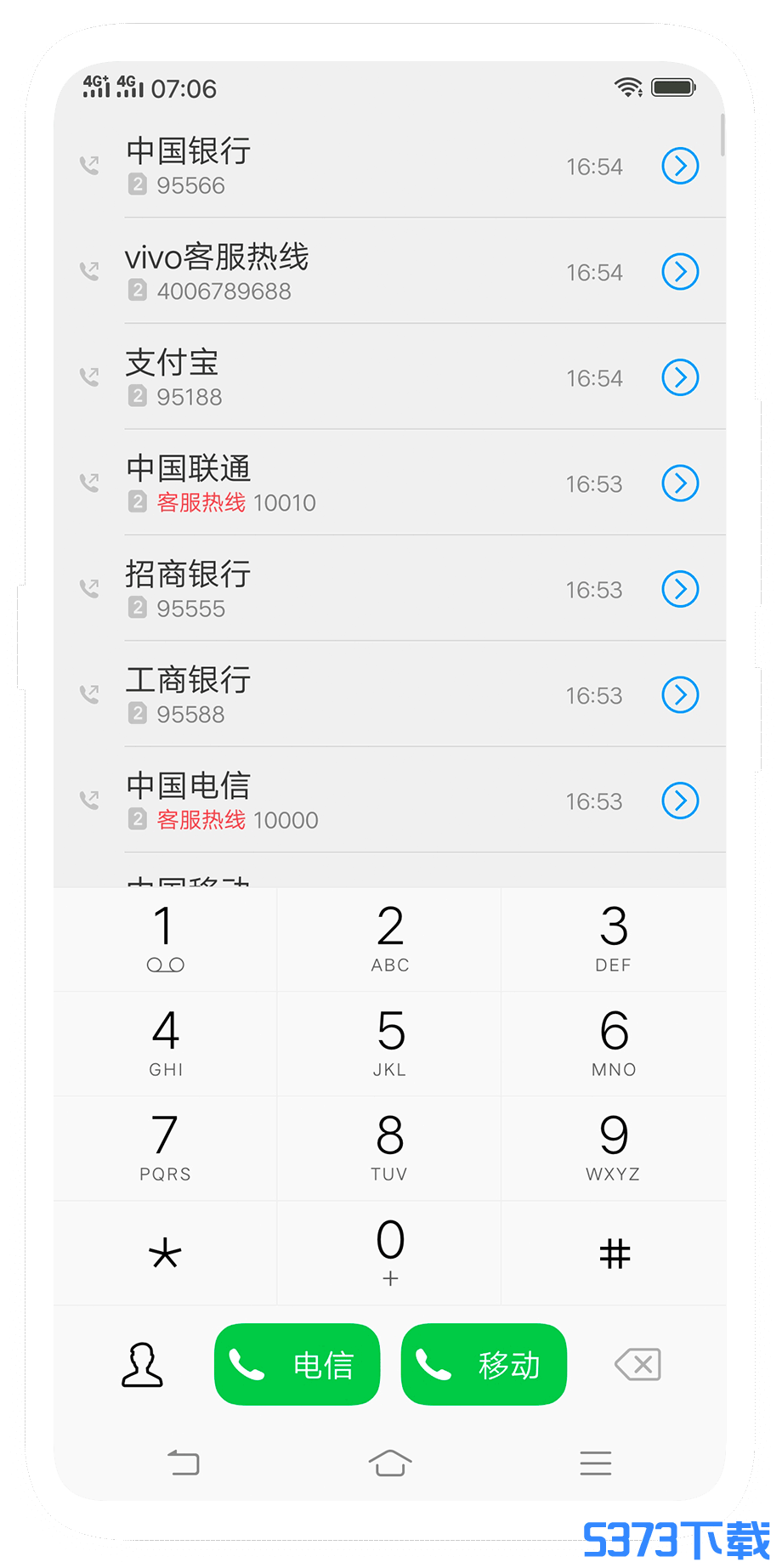Viewport: 782px width, 1568px height.
Task: Open contacts via the person icon
Action: click(142, 1365)
